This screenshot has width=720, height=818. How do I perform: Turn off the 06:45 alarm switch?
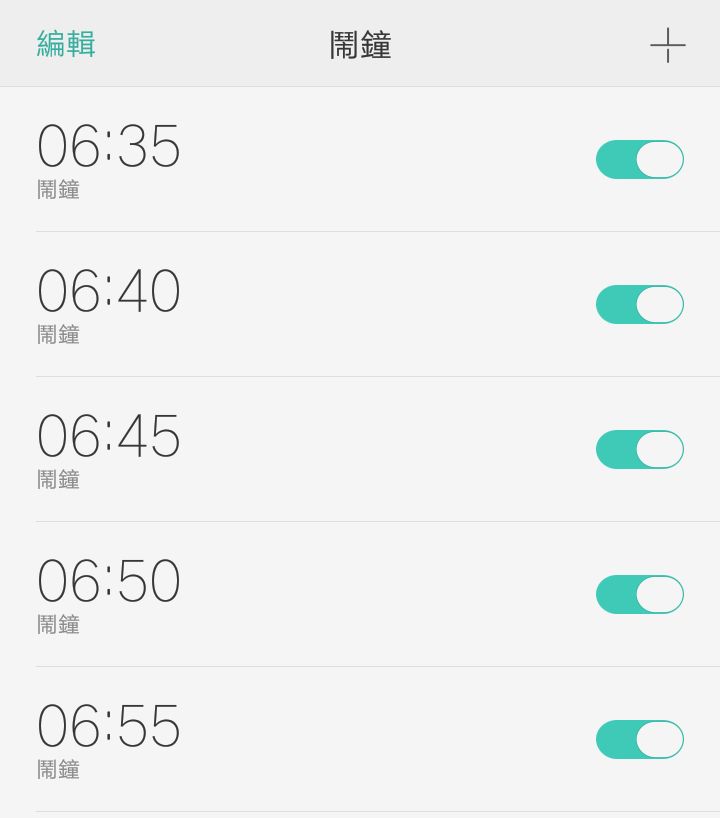pyautogui.click(x=640, y=449)
